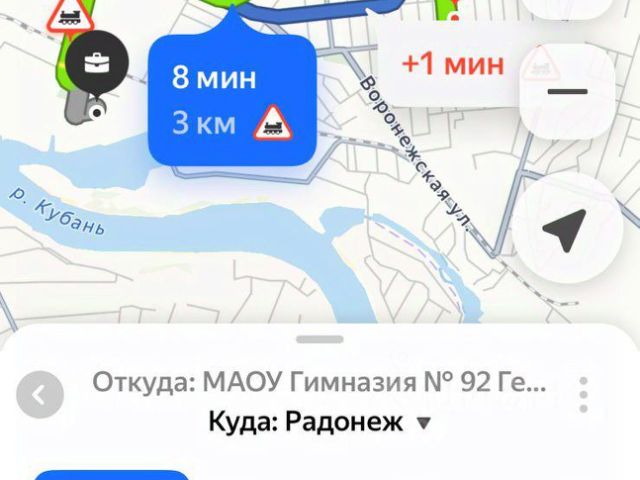Go back using the arrow button

40,395
